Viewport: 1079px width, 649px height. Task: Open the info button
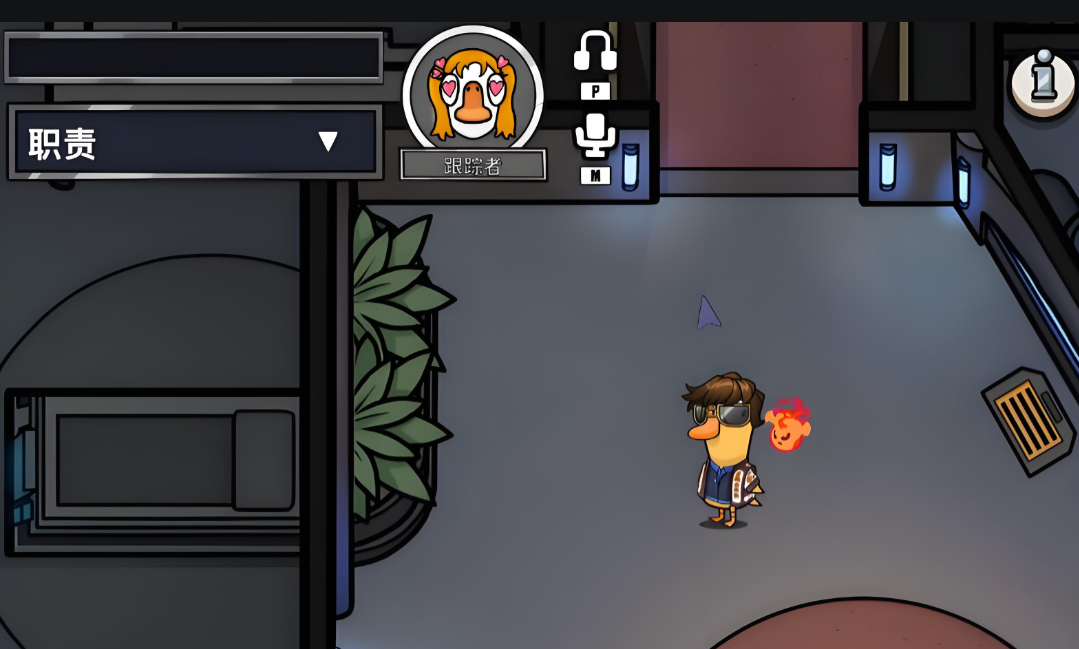1042,82
